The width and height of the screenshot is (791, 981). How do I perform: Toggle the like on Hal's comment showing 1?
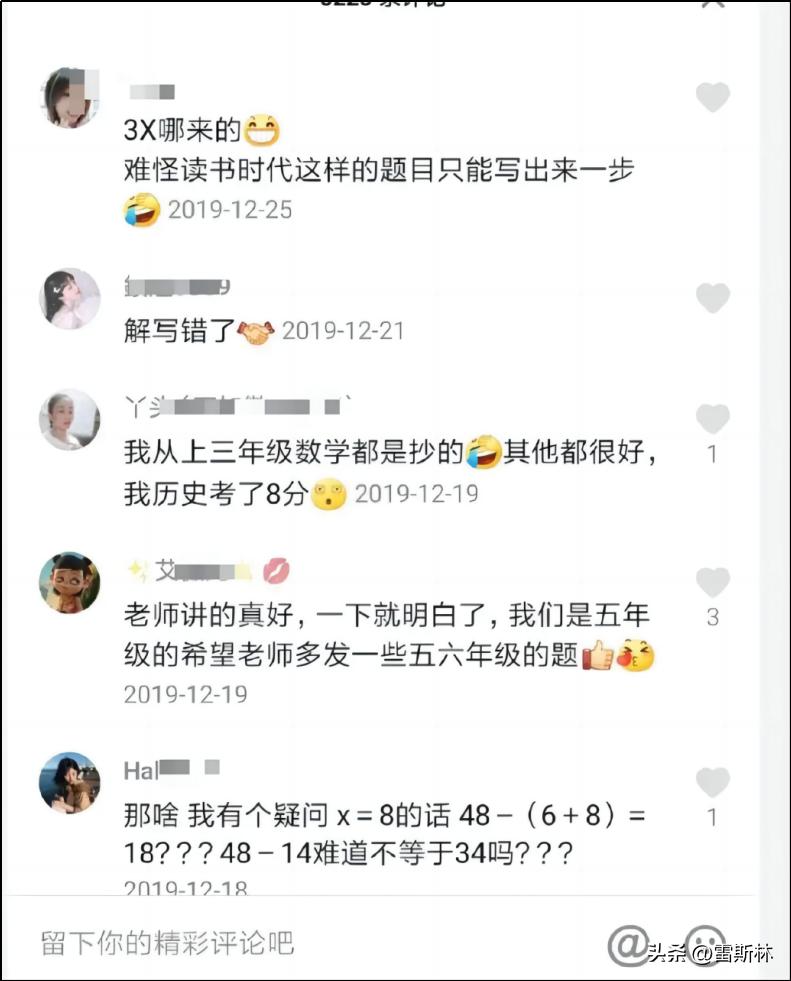[712, 783]
